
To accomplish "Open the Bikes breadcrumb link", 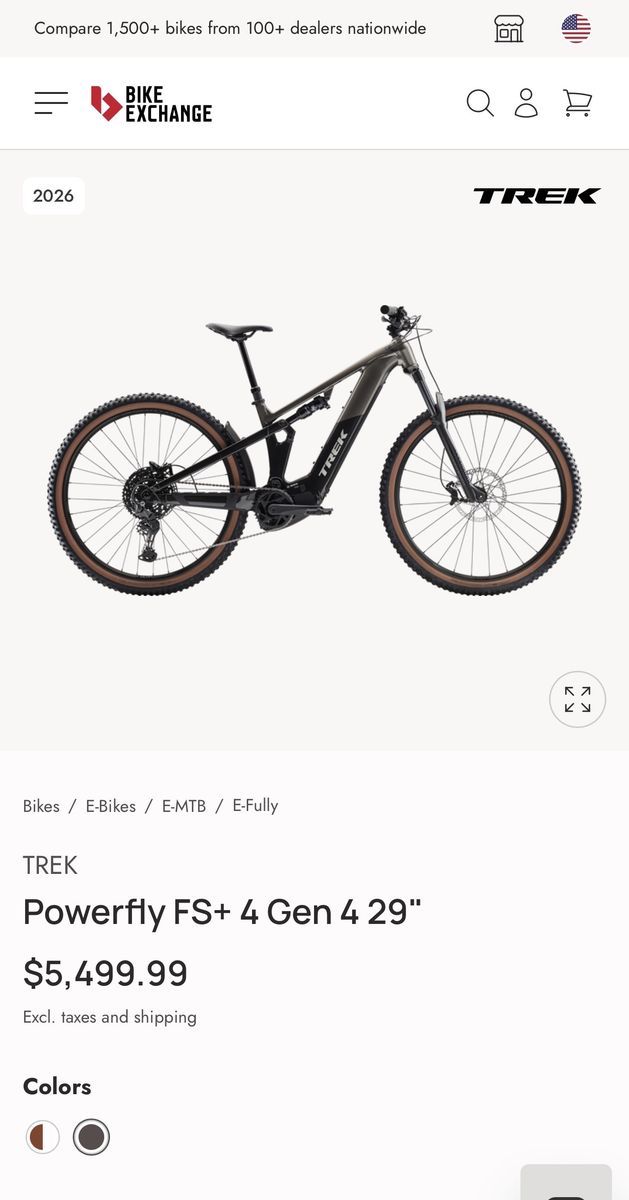I will (41, 806).
